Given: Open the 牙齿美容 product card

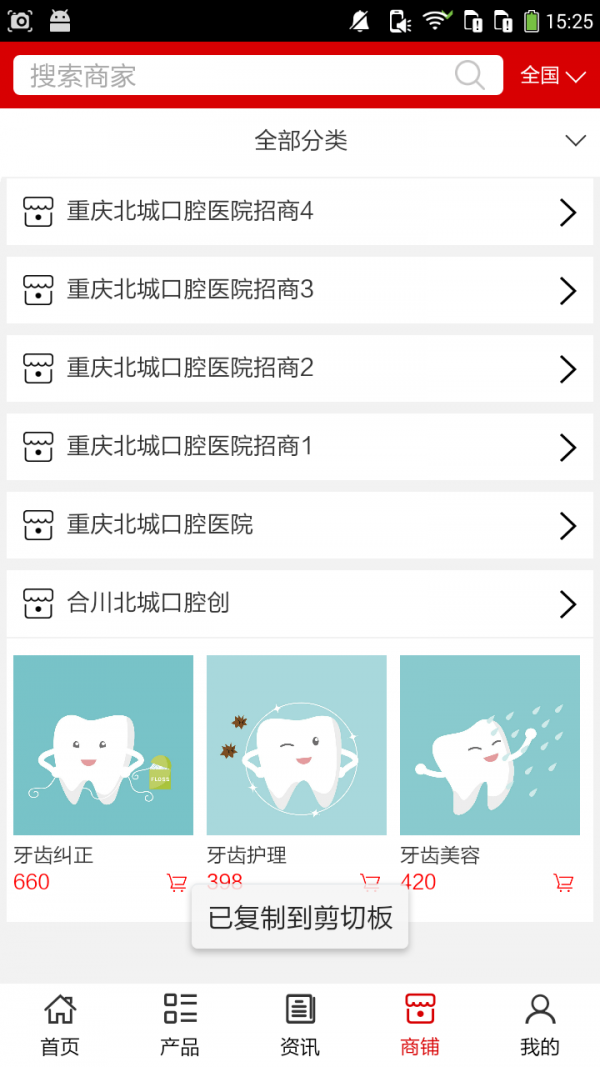Looking at the screenshot, I should (x=490, y=745).
